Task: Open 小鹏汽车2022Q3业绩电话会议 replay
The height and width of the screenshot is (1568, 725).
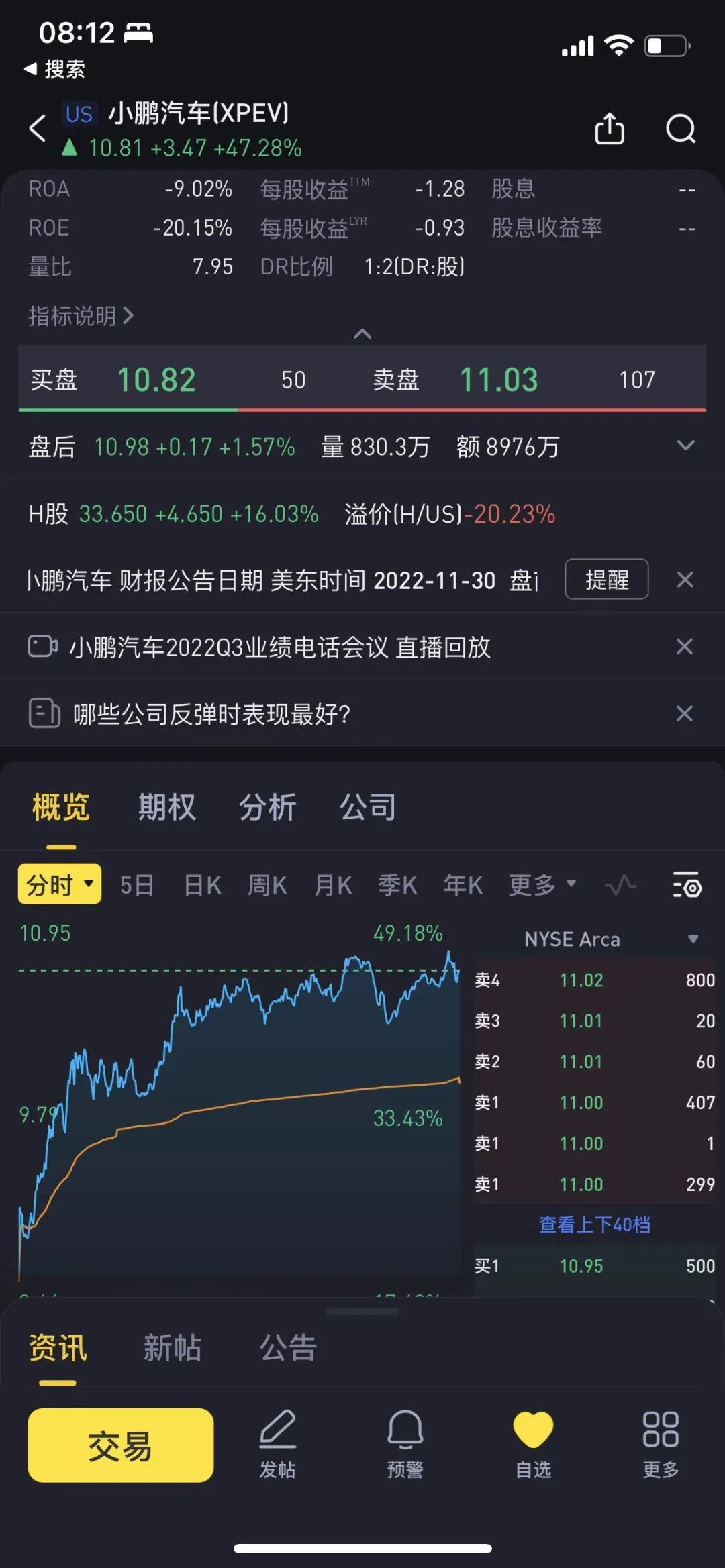Action: pos(280,647)
